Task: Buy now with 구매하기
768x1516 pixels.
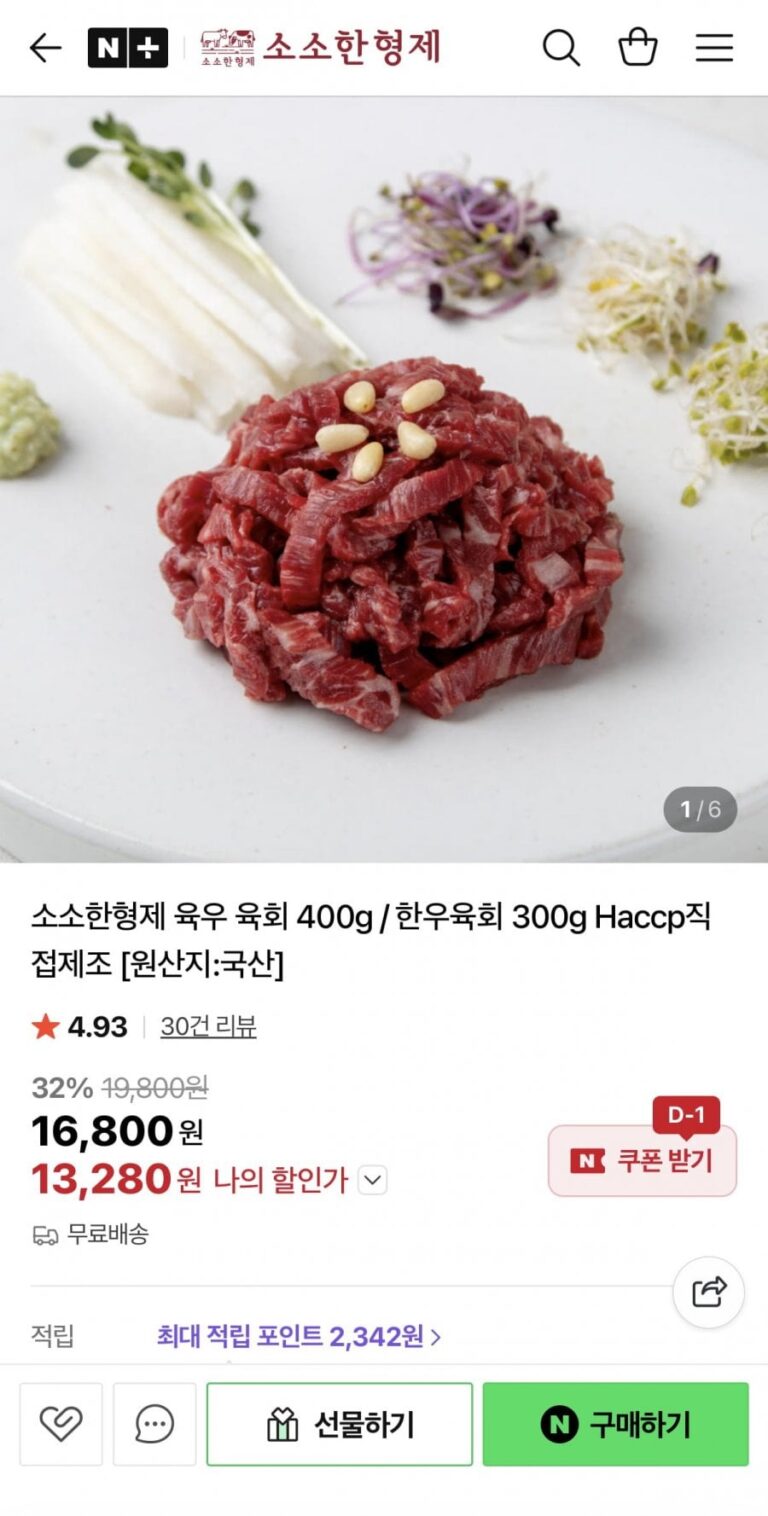Action: [615, 1424]
